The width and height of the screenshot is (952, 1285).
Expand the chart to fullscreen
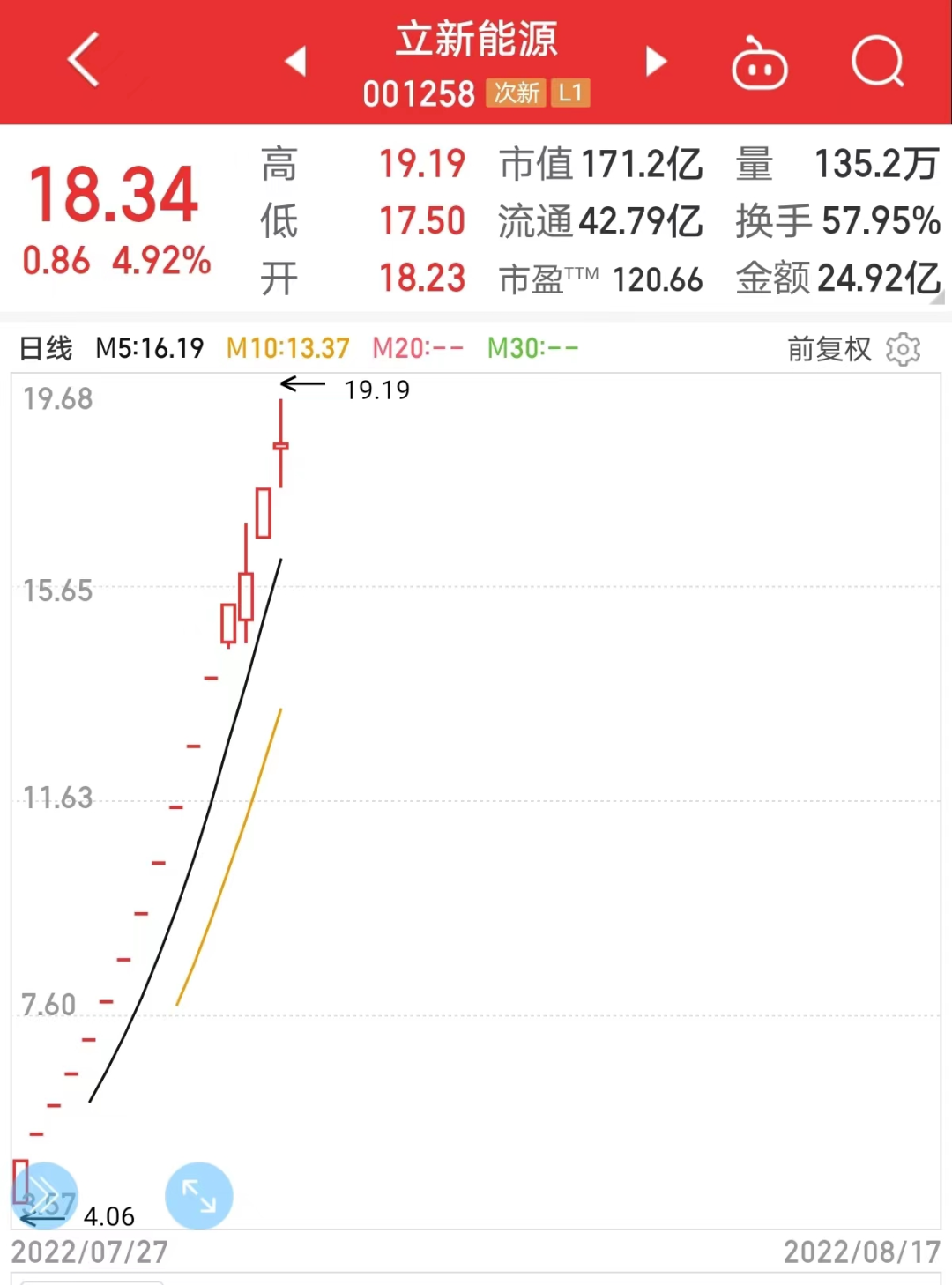coord(199,1196)
